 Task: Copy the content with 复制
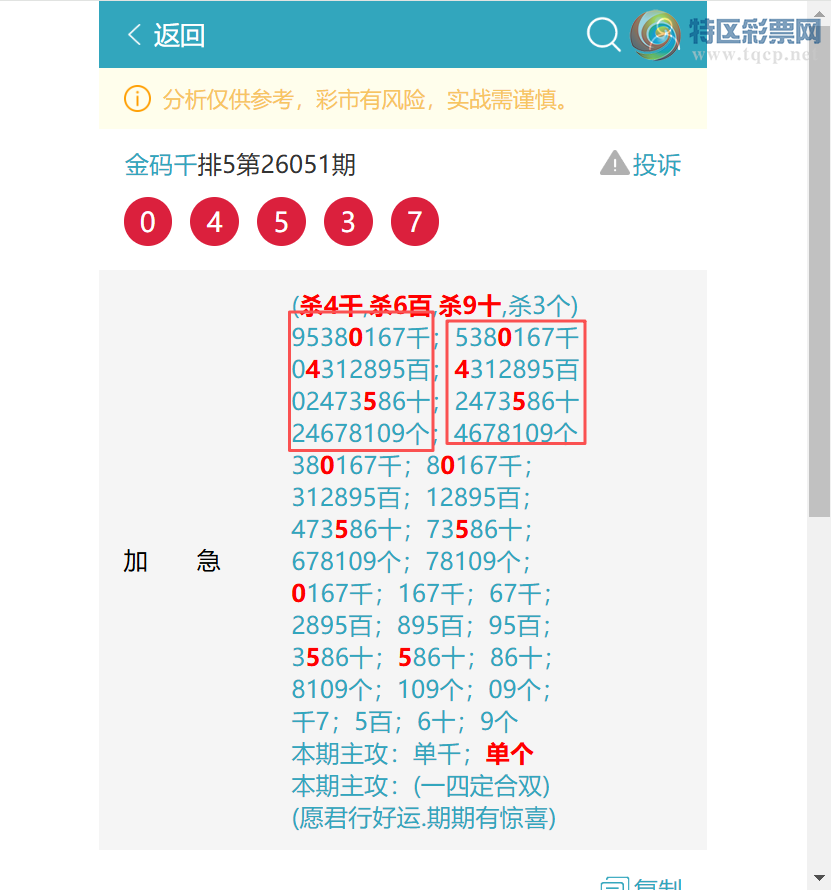click(x=643, y=884)
